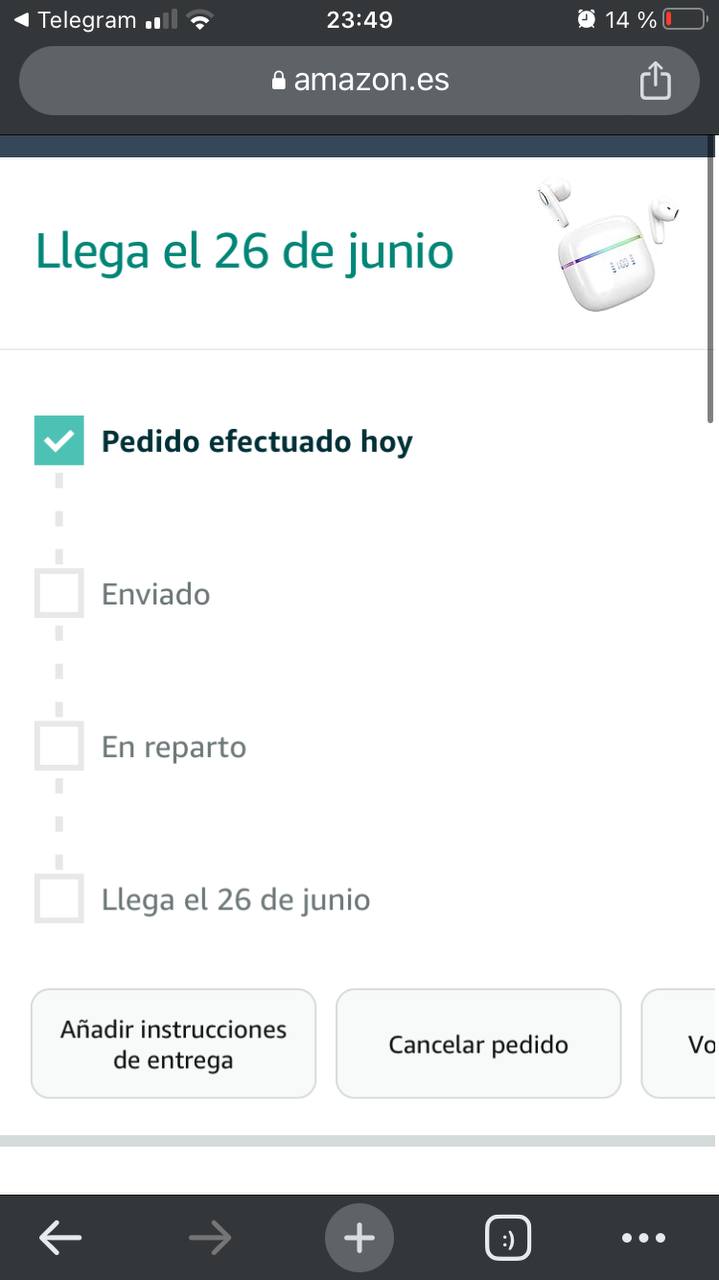This screenshot has height=1280, width=719.
Task: Cancel the order with Cancelar pedido
Action: [478, 1044]
